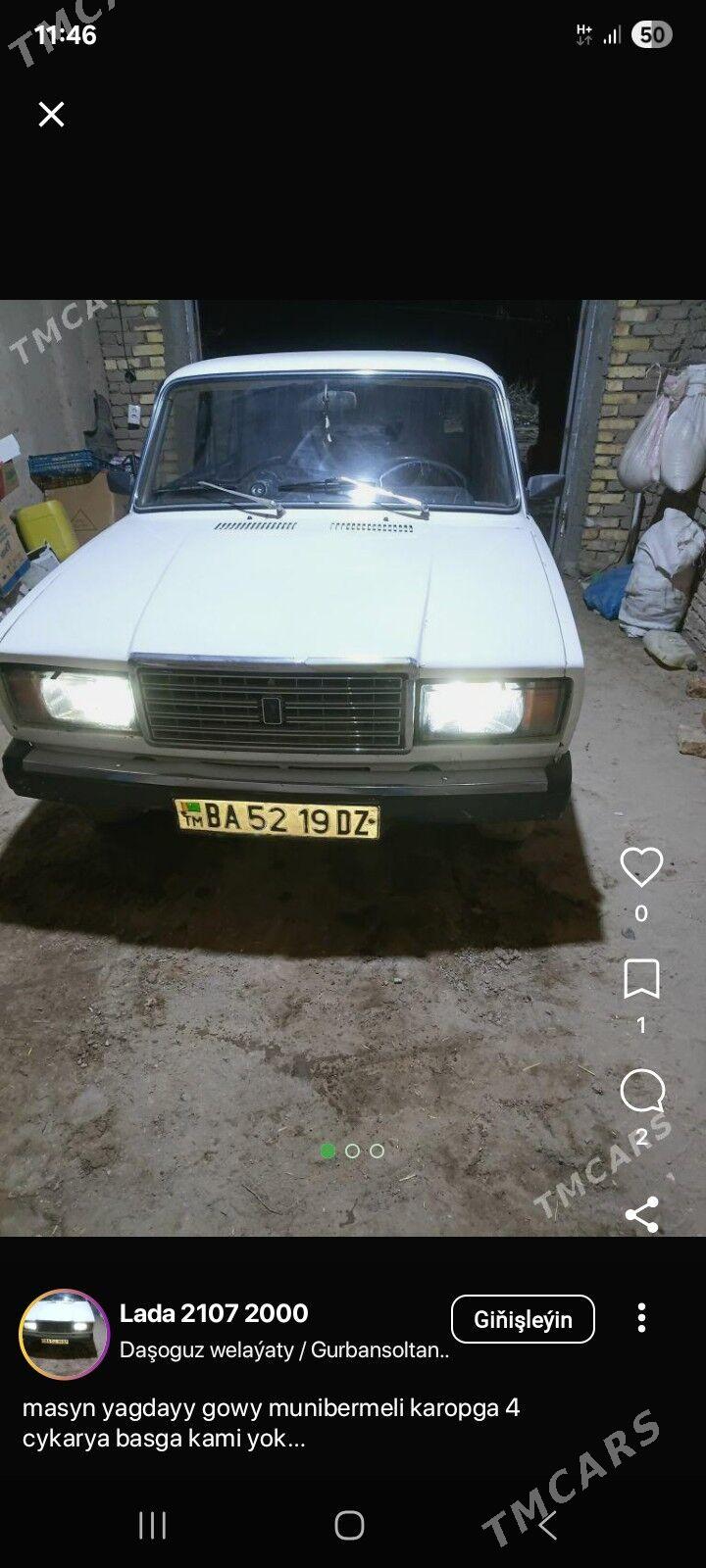Open the comments on this listing
The image size is (706, 1568).
(x=641, y=1092)
